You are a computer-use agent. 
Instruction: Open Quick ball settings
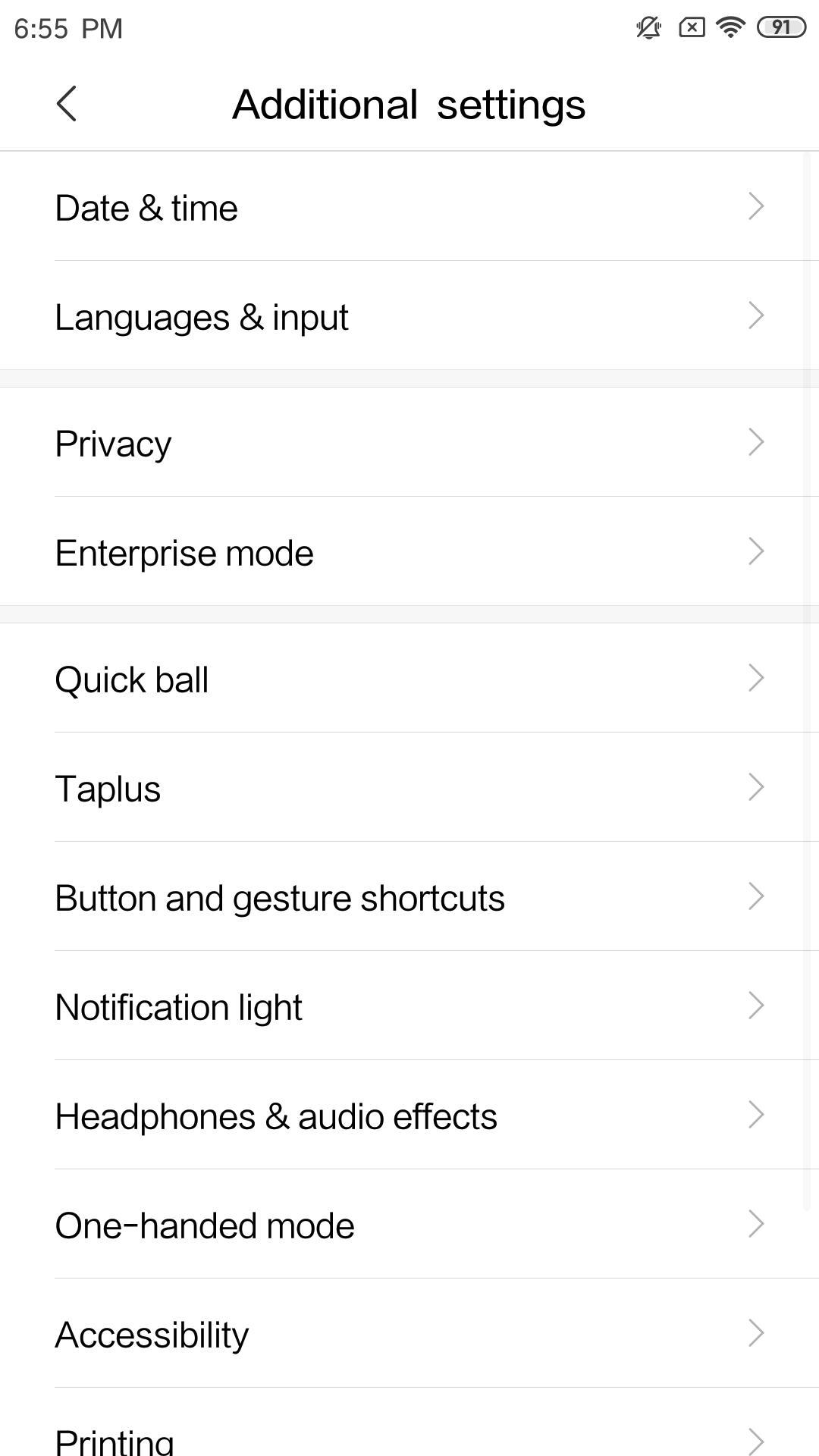[x=409, y=679]
